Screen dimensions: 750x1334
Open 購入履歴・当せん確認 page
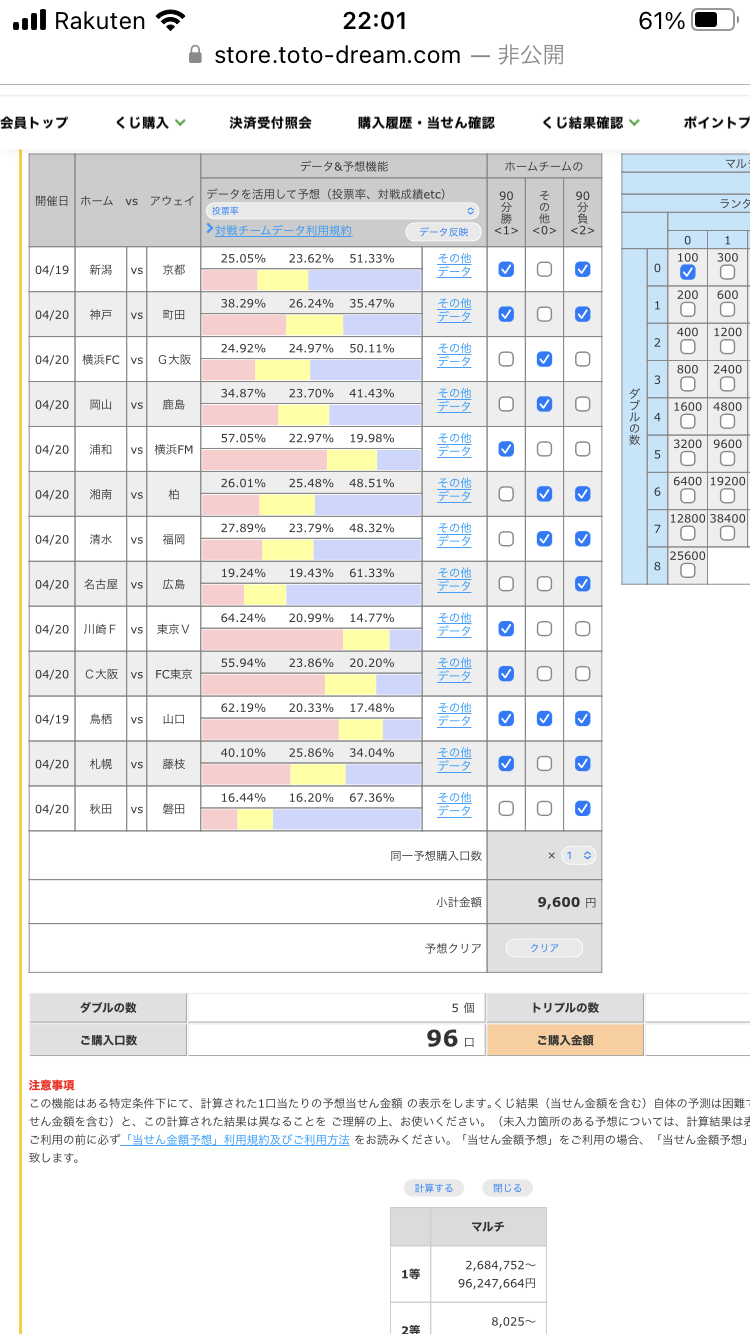(426, 122)
